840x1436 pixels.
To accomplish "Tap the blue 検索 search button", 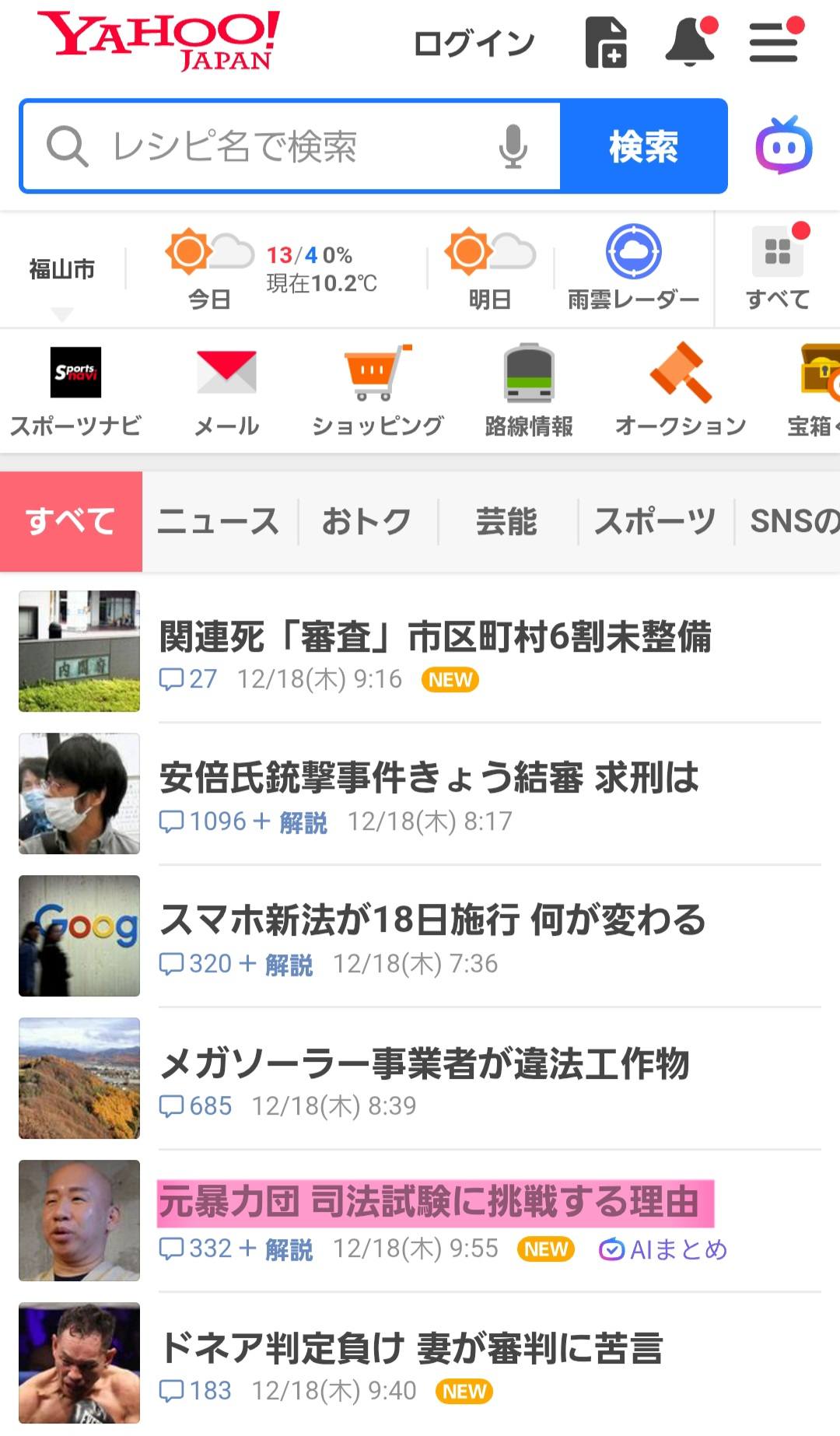I will (643, 146).
